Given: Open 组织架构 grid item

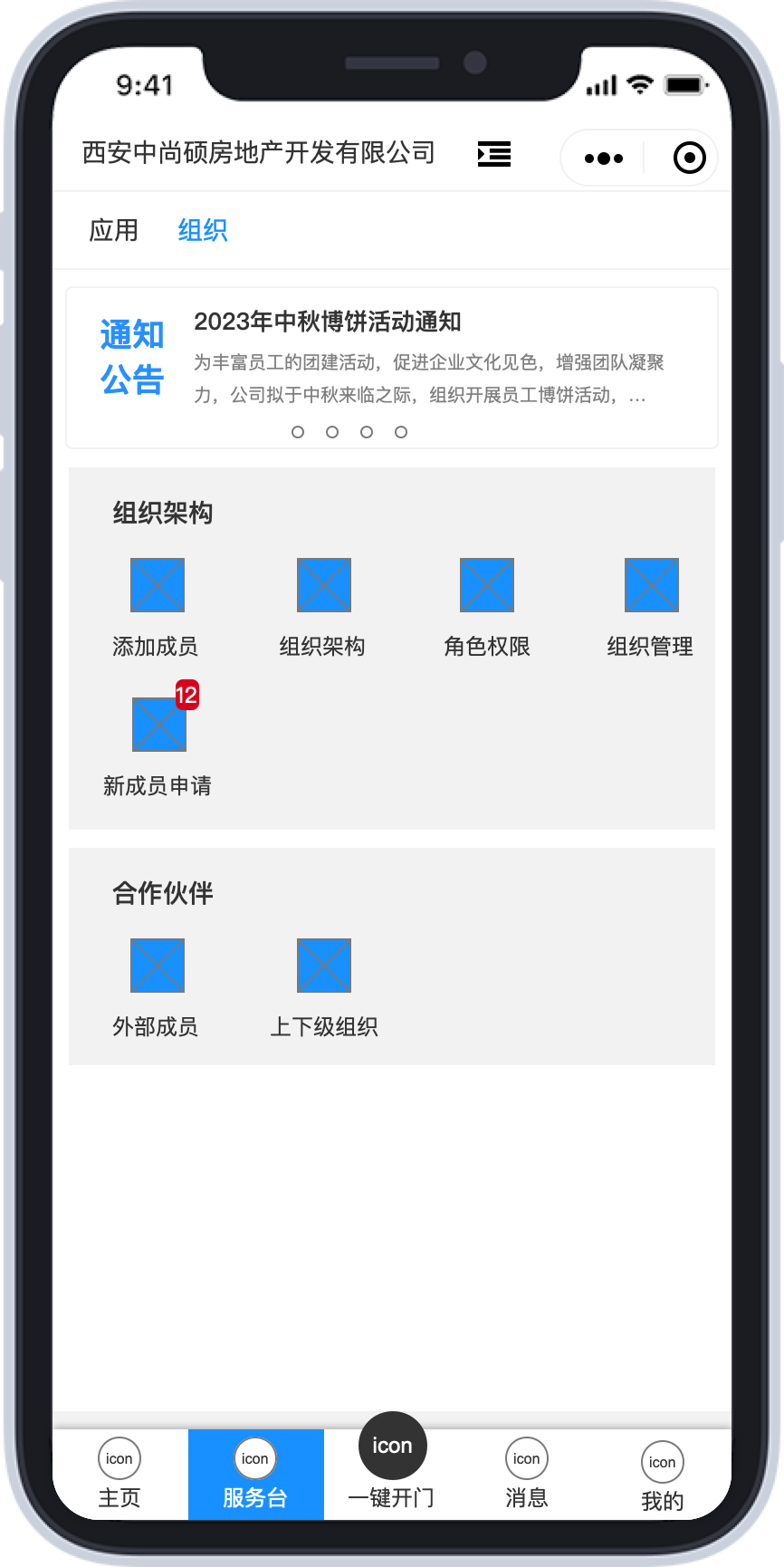Looking at the screenshot, I should point(323,604).
